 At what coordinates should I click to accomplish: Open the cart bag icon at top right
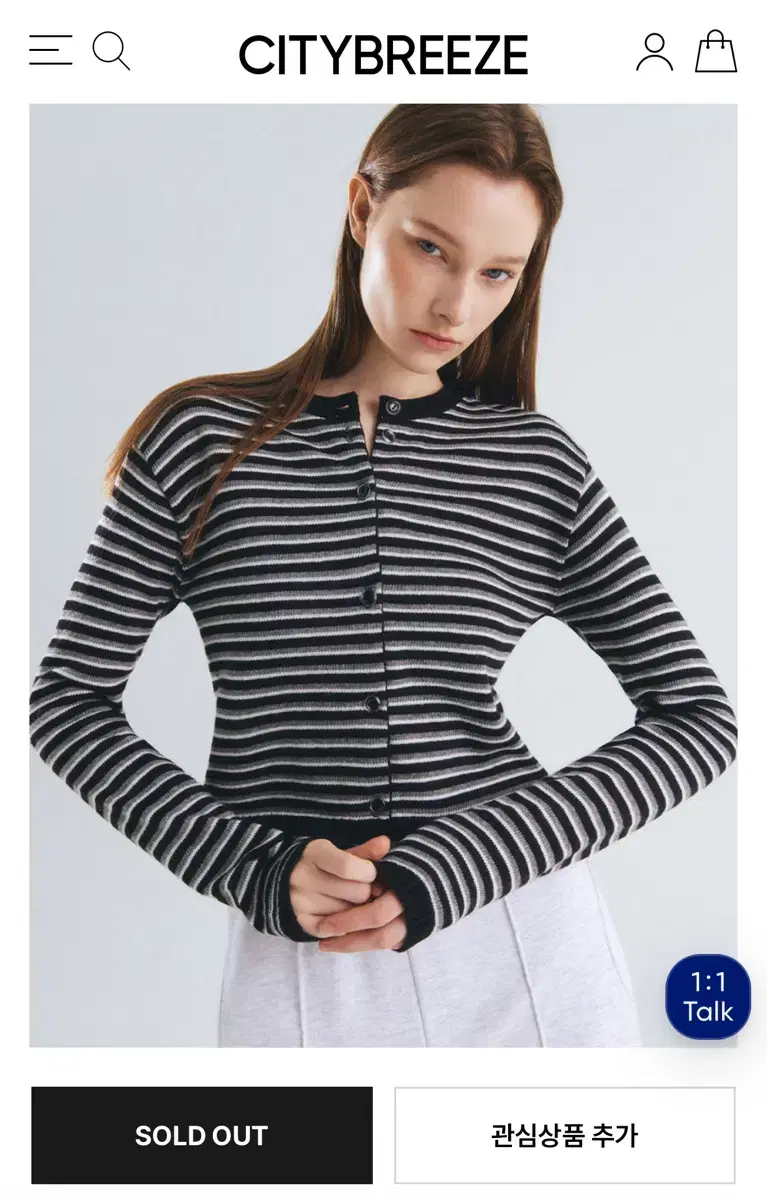(x=718, y=52)
